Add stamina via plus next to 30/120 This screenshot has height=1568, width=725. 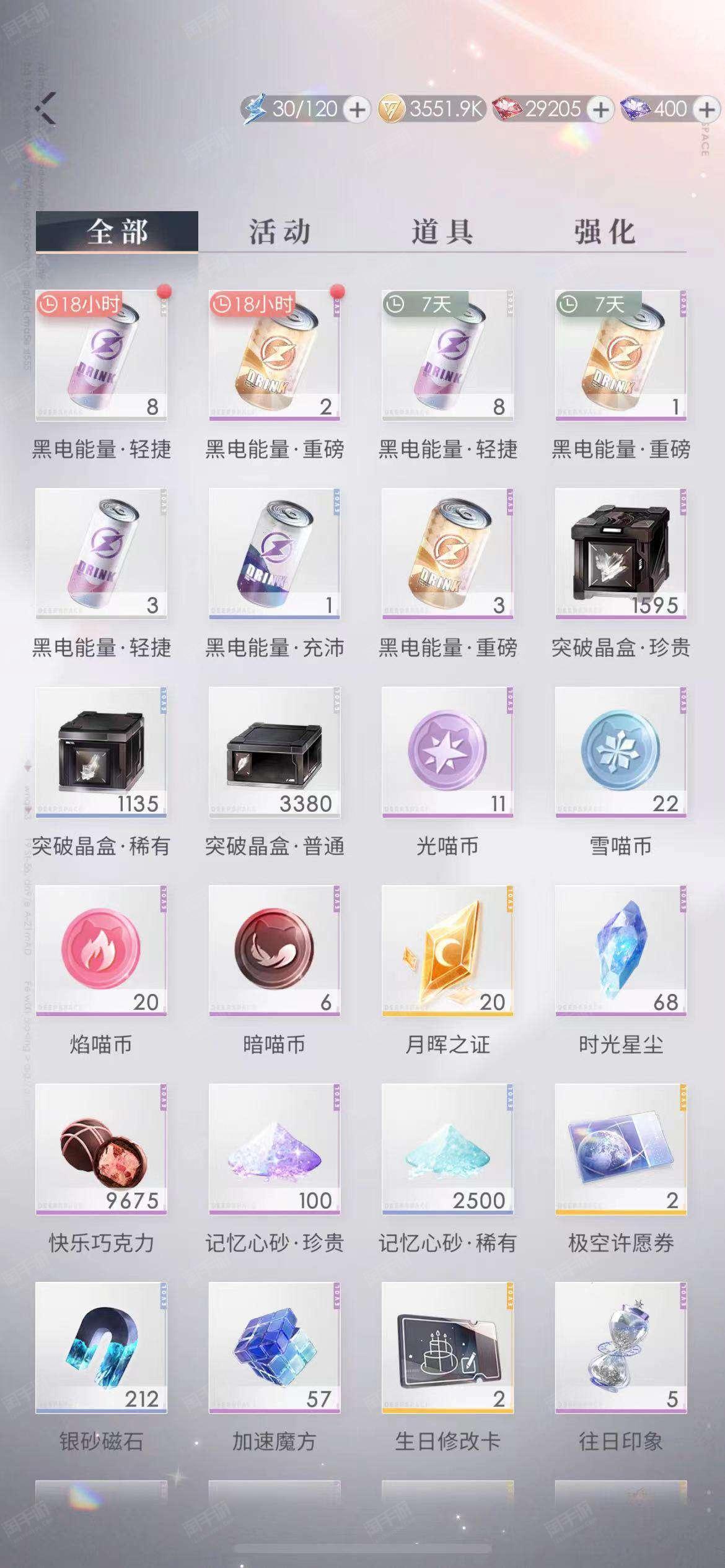(357, 110)
